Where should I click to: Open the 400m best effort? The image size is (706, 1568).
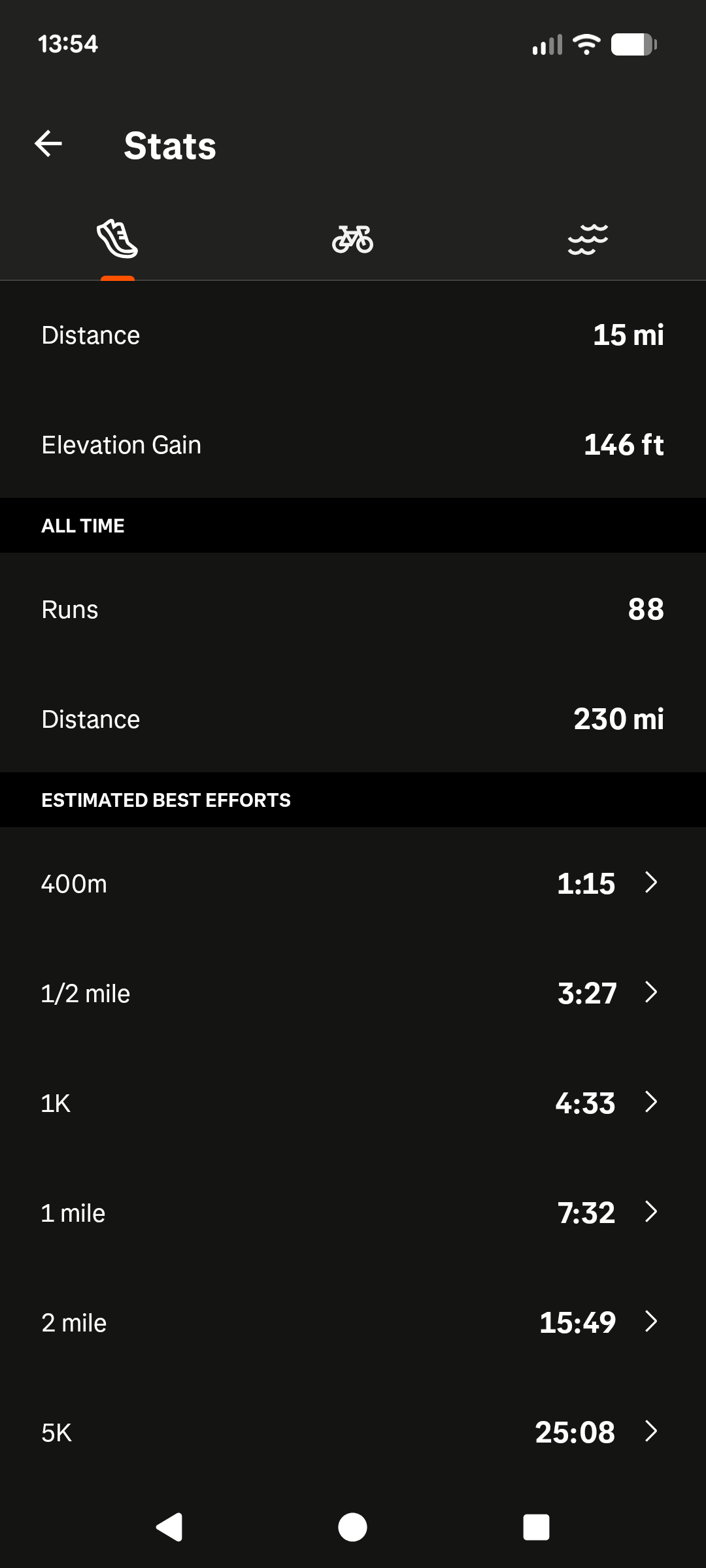[353, 883]
